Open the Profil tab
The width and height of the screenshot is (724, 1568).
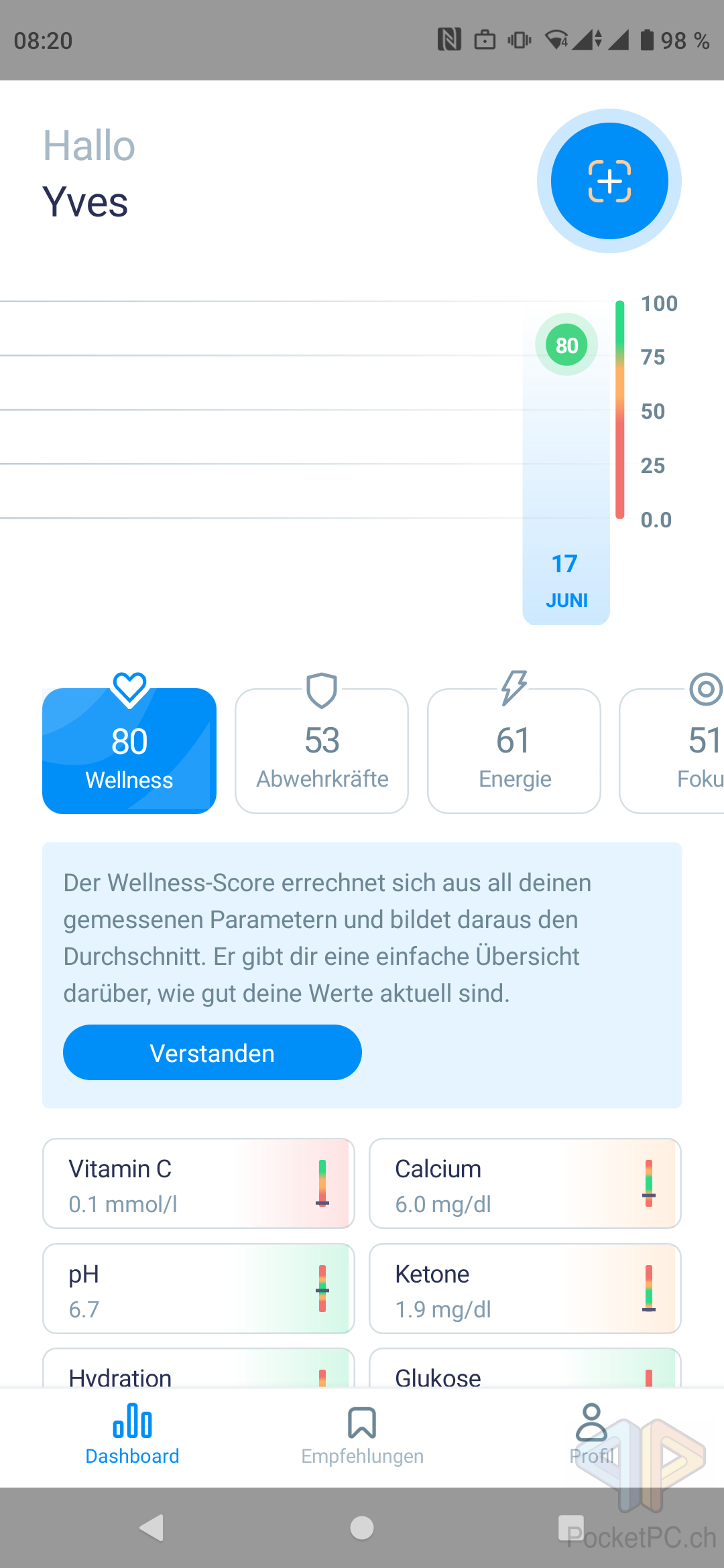coord(591,1435)
